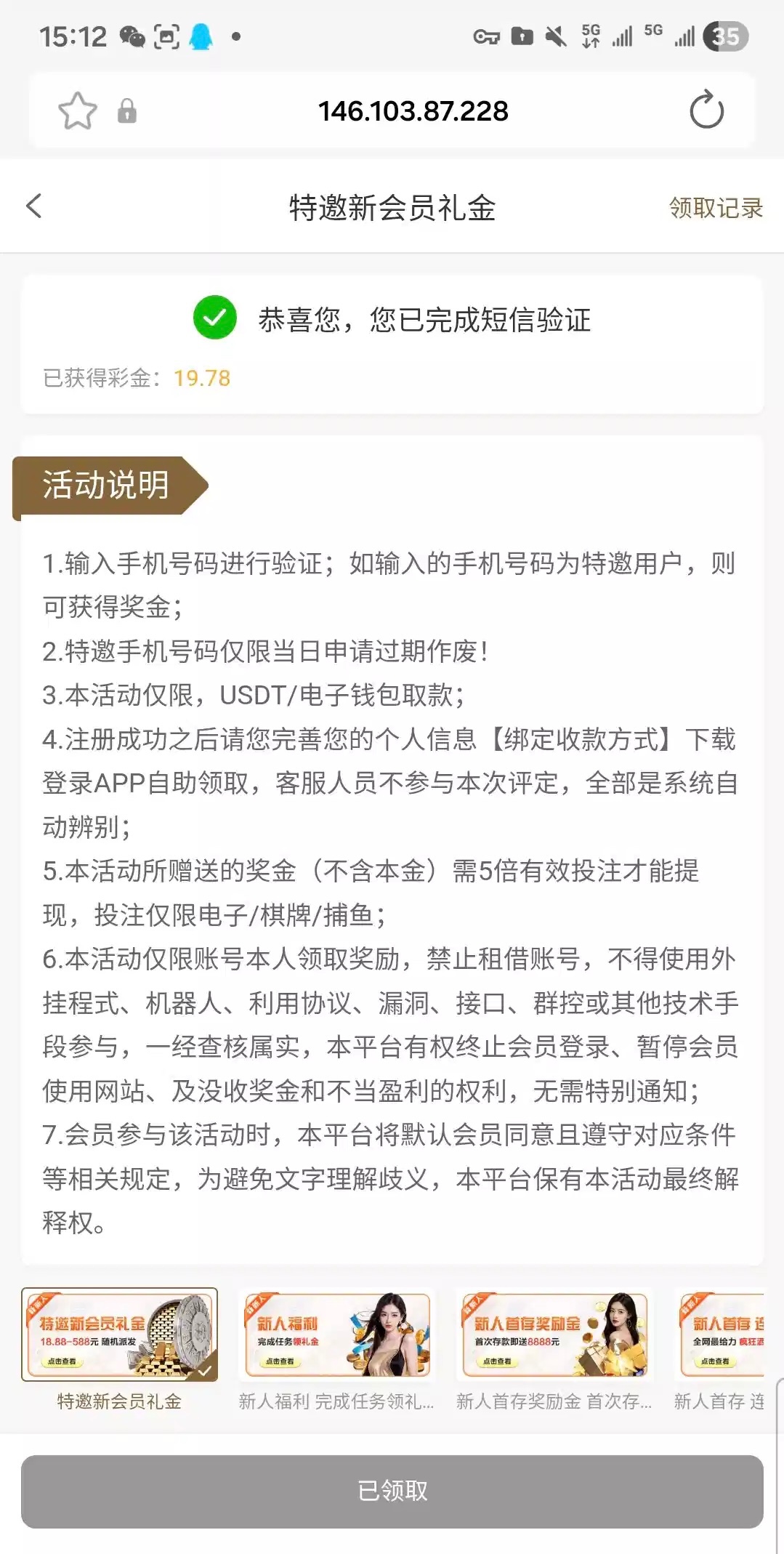
Task: Go back using the header arrow
Action: pos(34,206)
